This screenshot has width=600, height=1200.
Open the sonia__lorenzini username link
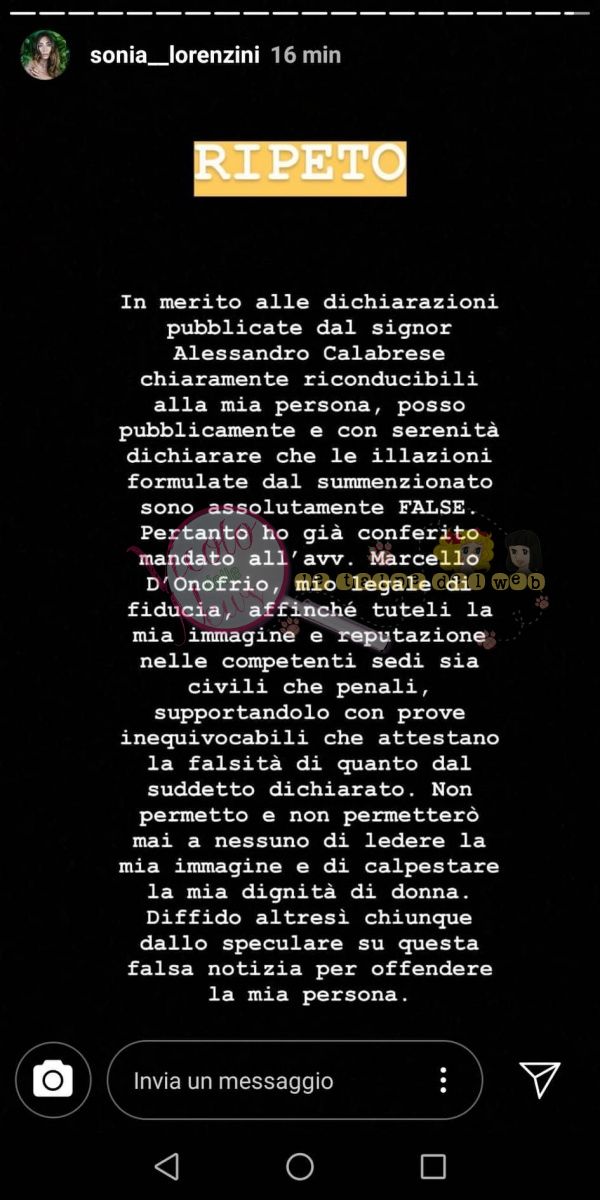click(x=174, y=55)
